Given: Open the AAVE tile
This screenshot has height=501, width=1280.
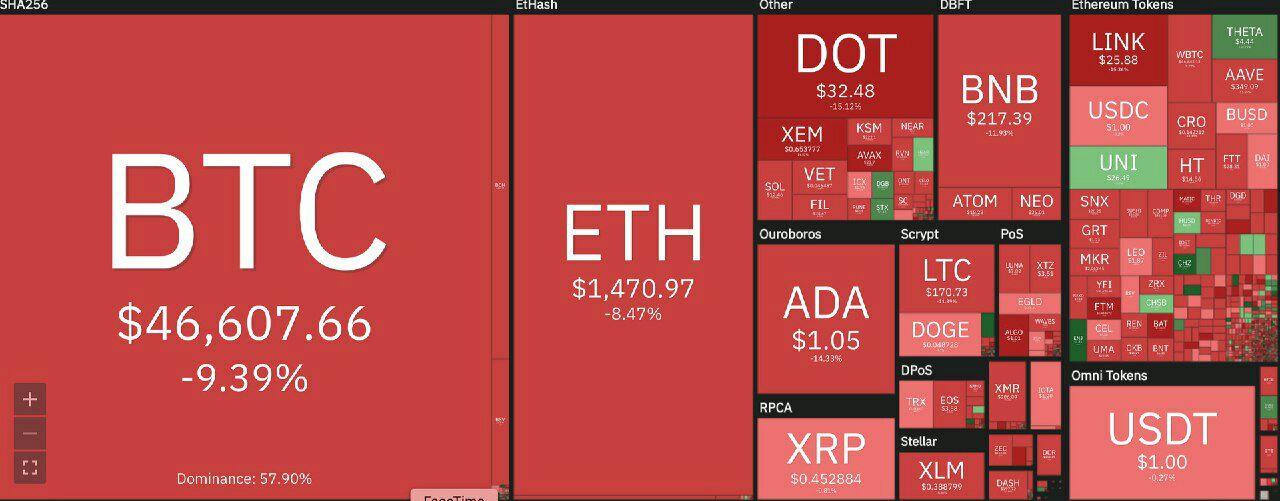Looking at the screenshot, I should (x=1245, y=80).
